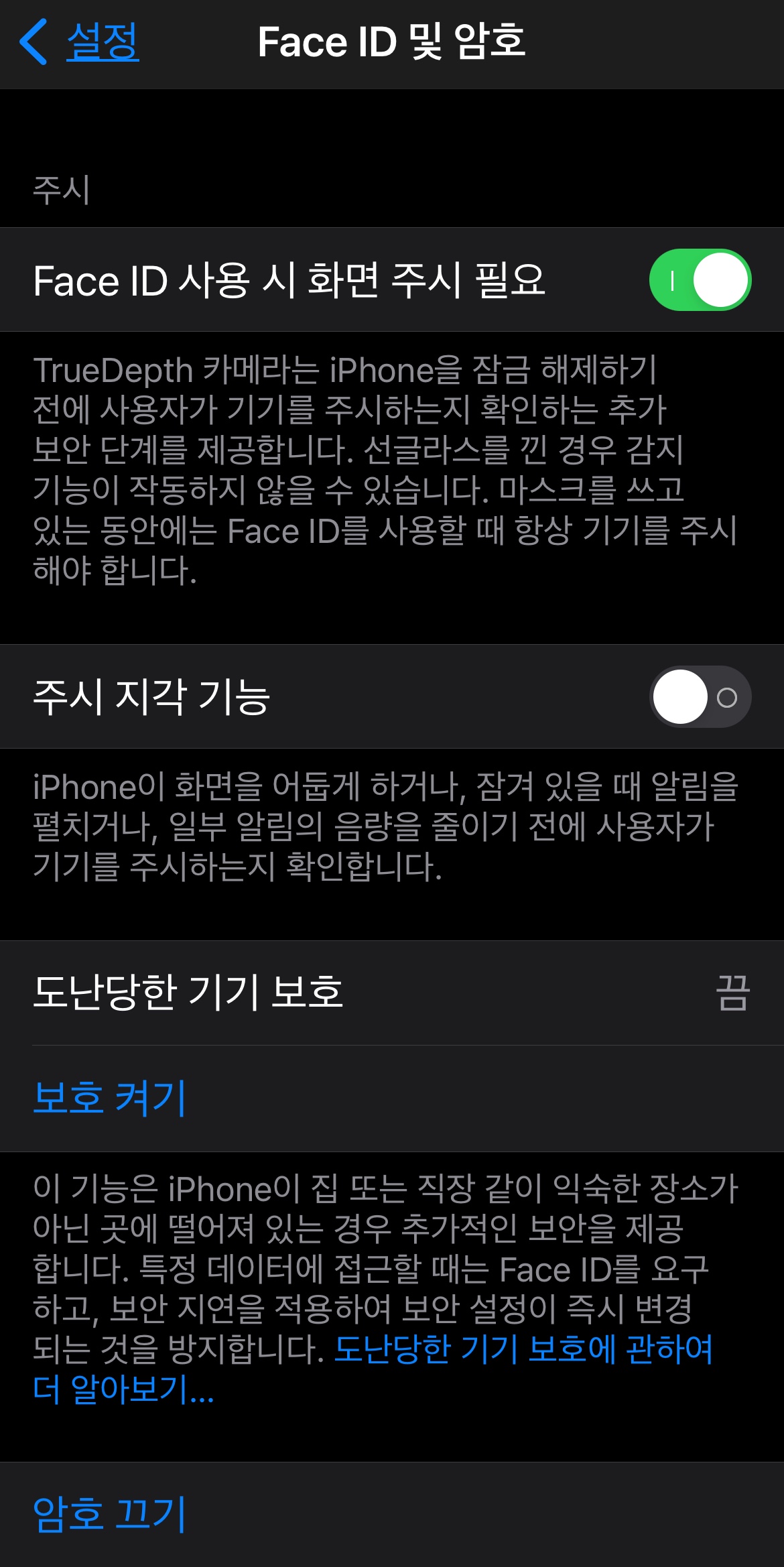Select 암호 끄기
This screenshot has height=1567, width=784.
(109, 1514)
